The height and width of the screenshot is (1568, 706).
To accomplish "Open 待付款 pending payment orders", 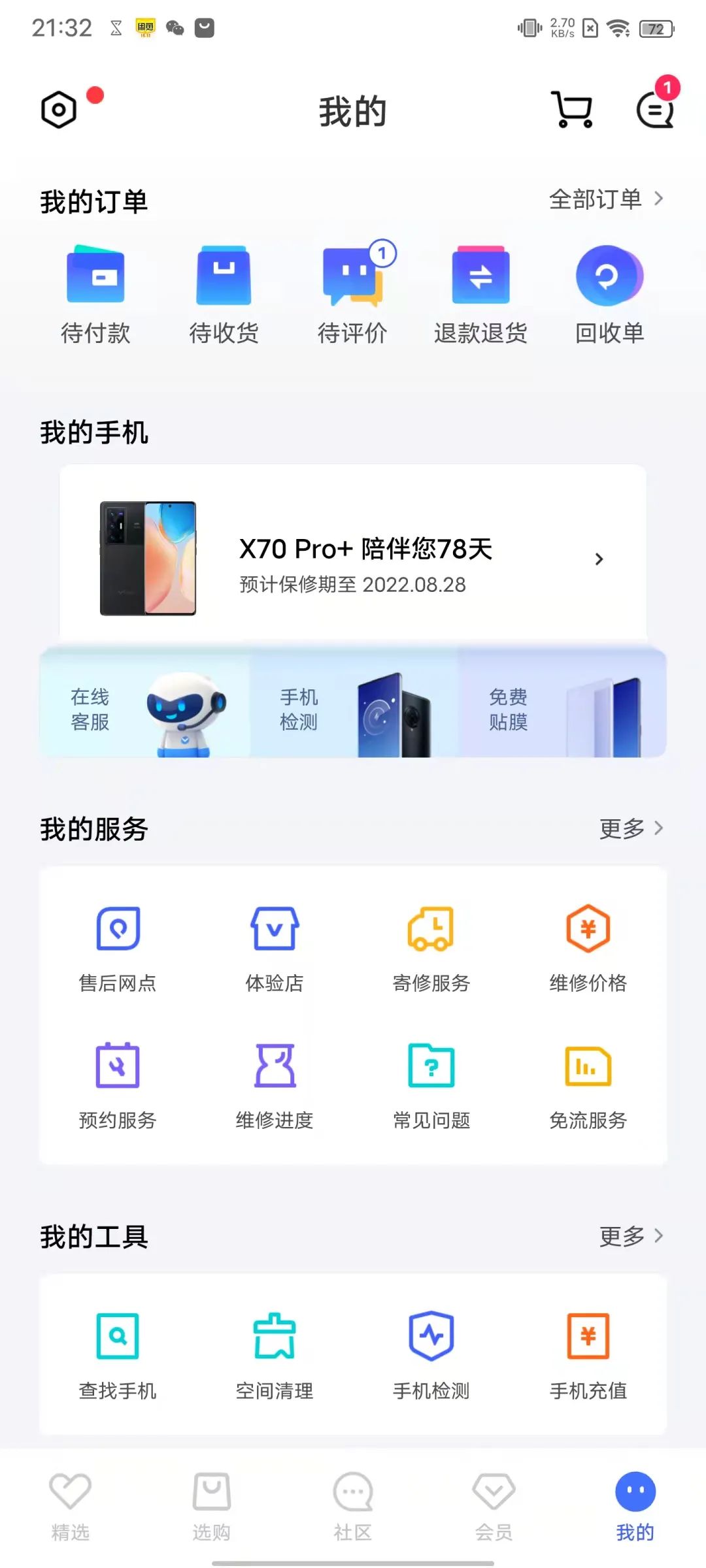I will pos(95,294).
